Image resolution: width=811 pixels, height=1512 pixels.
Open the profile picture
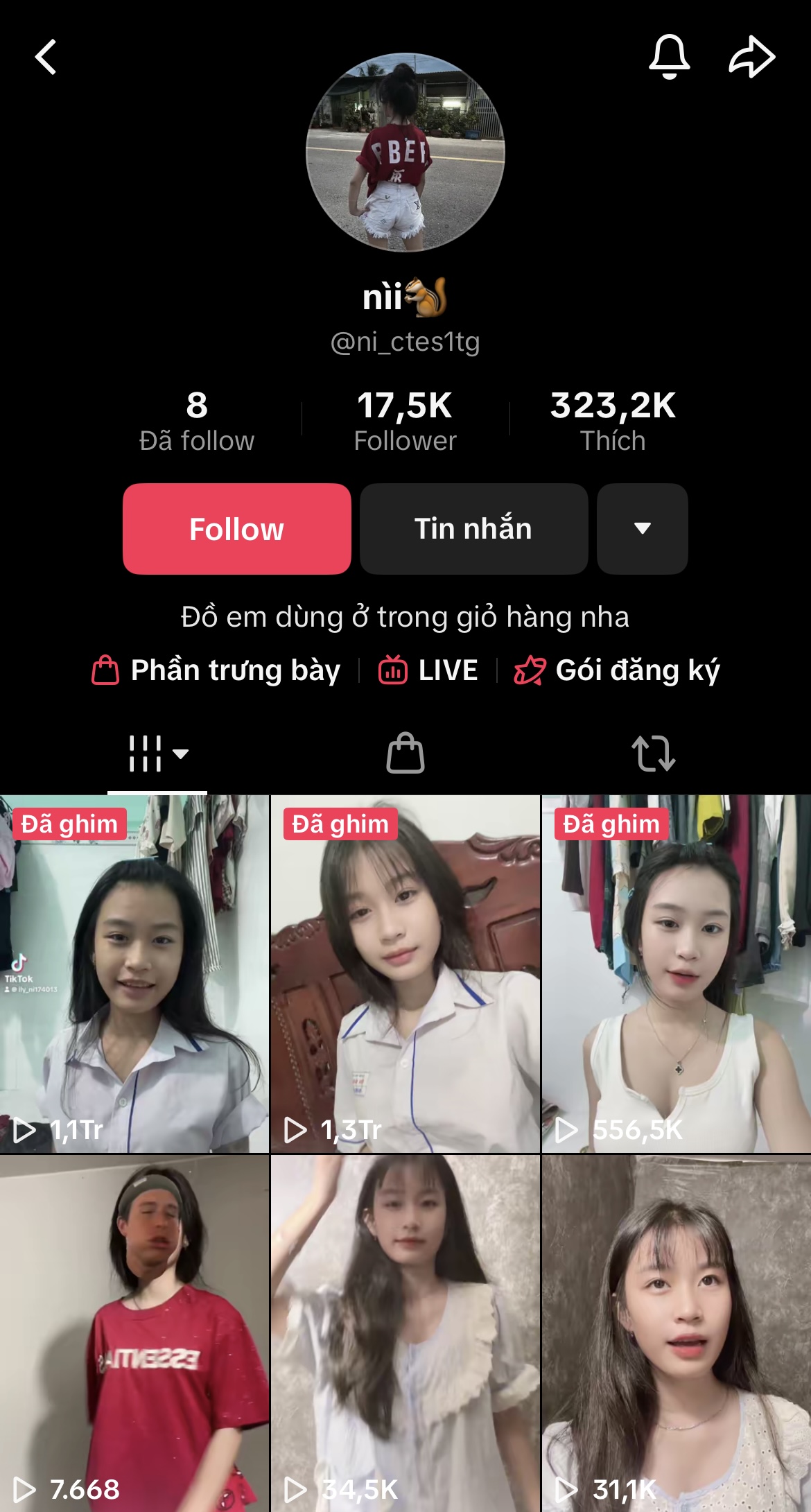(x=405, y=153)
